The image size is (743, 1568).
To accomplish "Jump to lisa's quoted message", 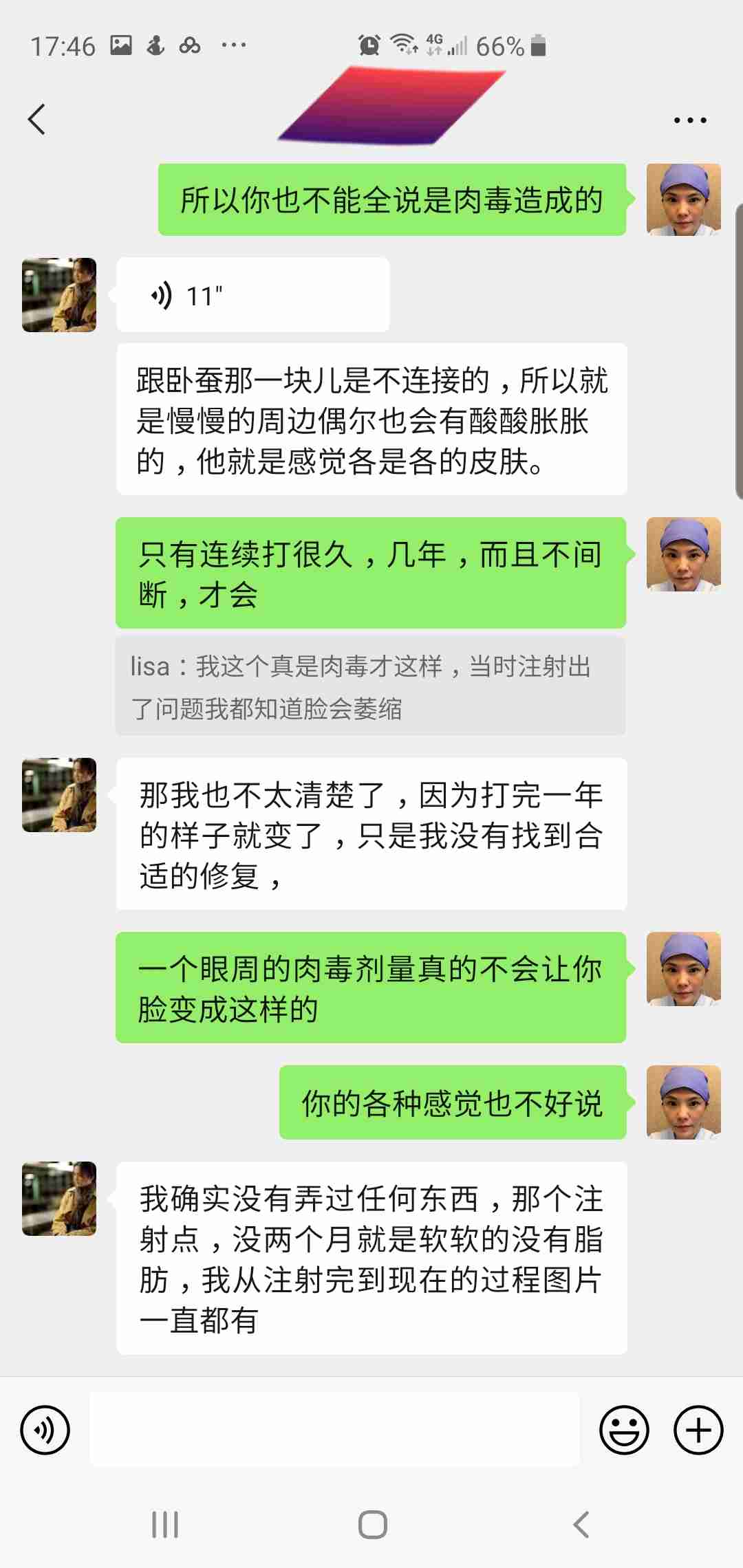I will tap(370, 686).
